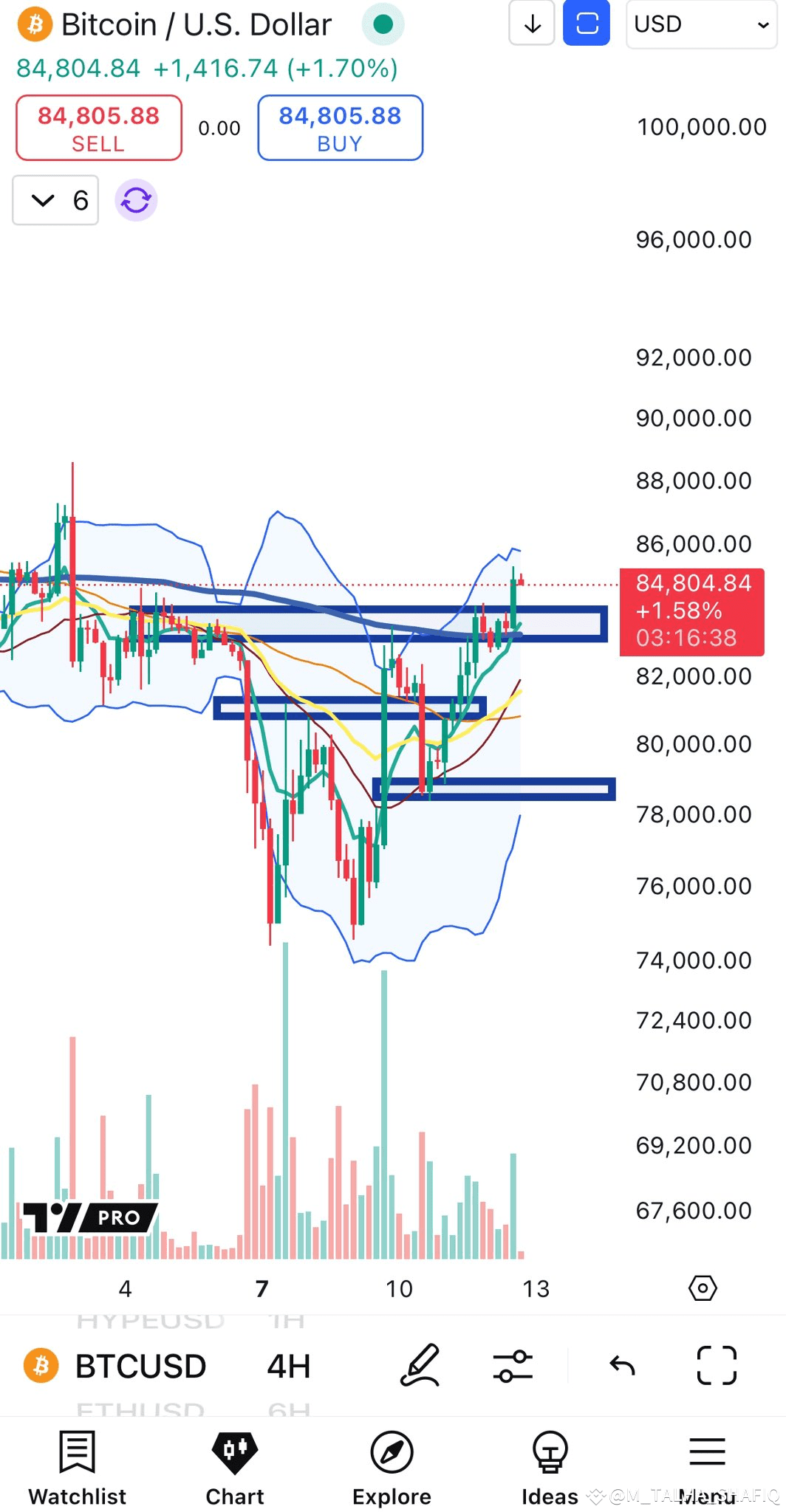The image size is (786, 1512).
Task: Go to the Explore tab
Action: [392, 1467]
